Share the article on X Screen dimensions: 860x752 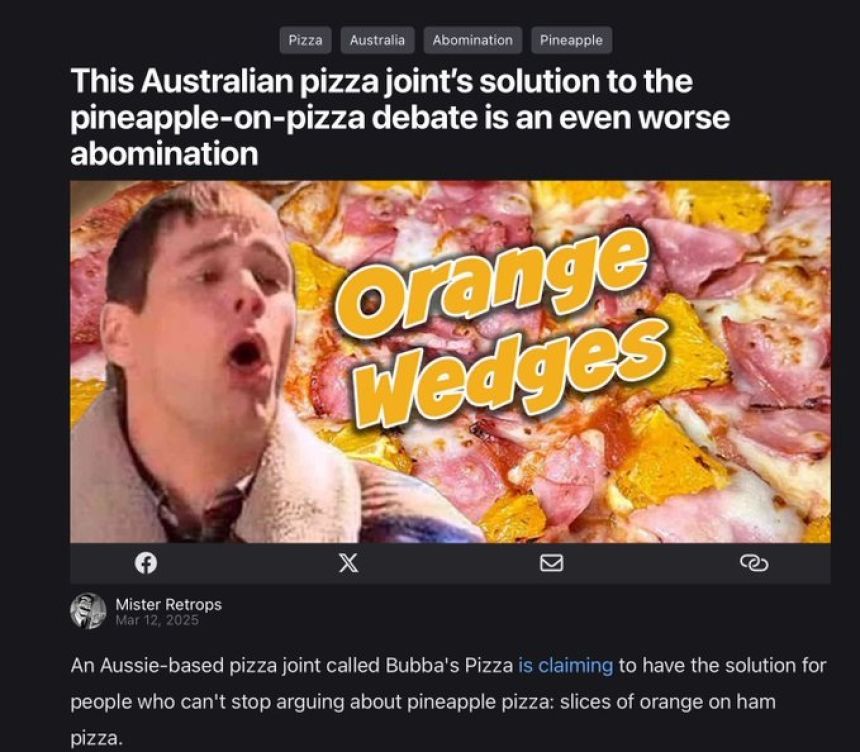(348, 563)
